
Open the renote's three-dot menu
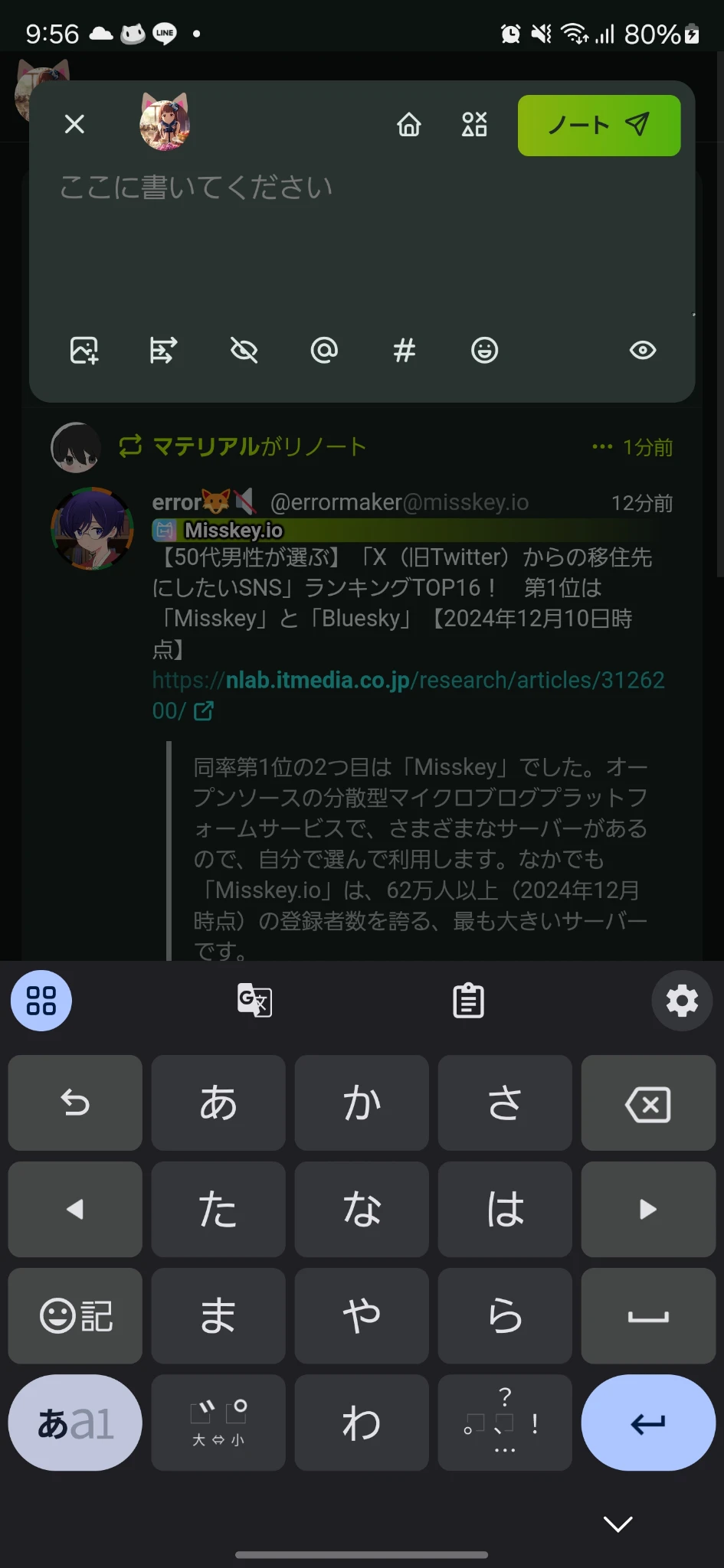(602, 446)
